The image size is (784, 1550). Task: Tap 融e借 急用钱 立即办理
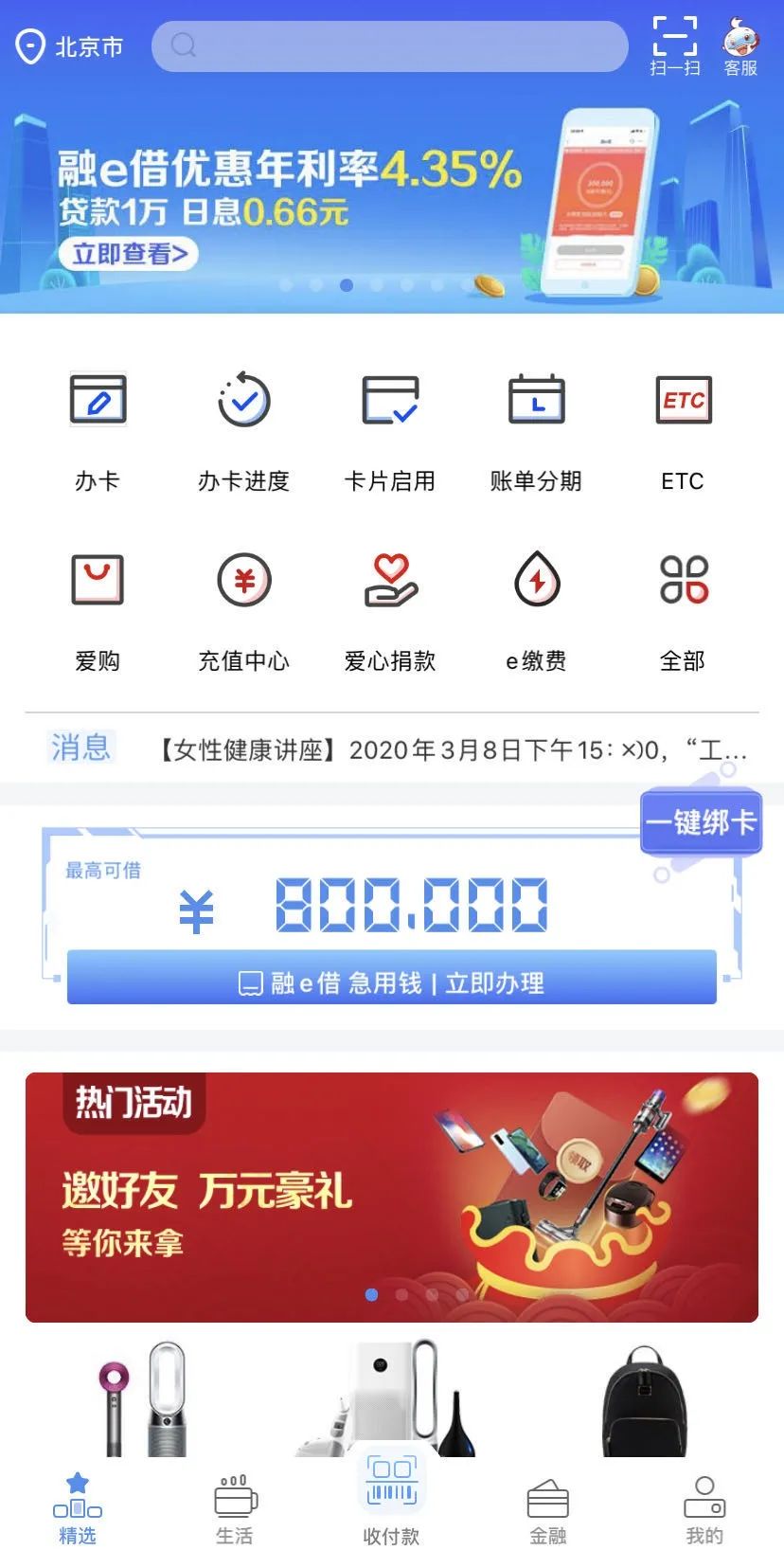coord(391,982)
